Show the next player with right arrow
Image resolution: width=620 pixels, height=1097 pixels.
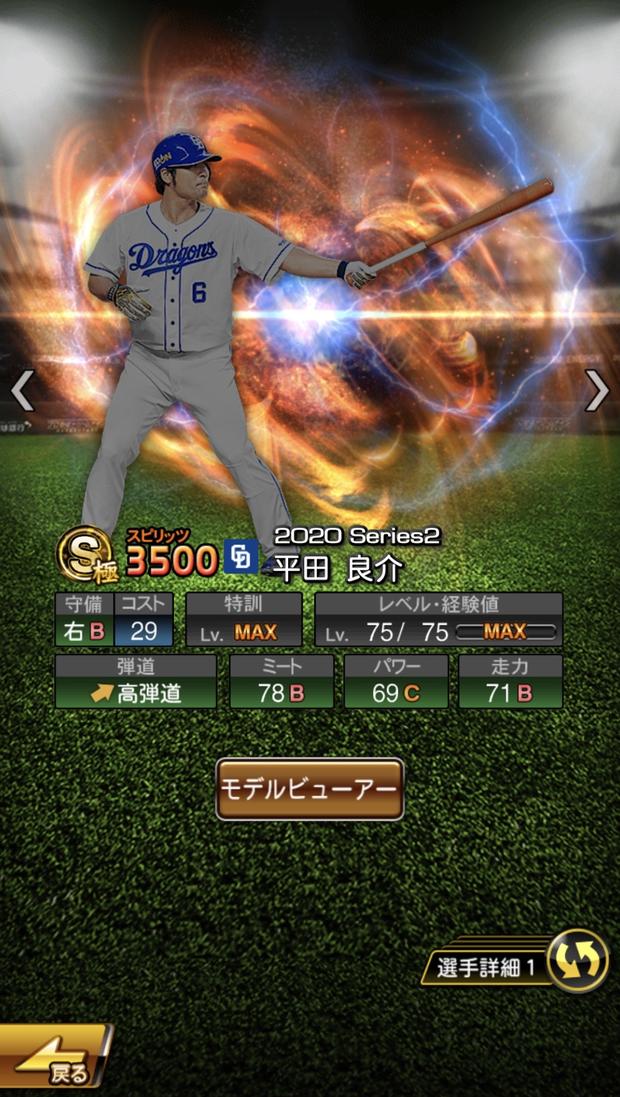click(x=597, y=390)
